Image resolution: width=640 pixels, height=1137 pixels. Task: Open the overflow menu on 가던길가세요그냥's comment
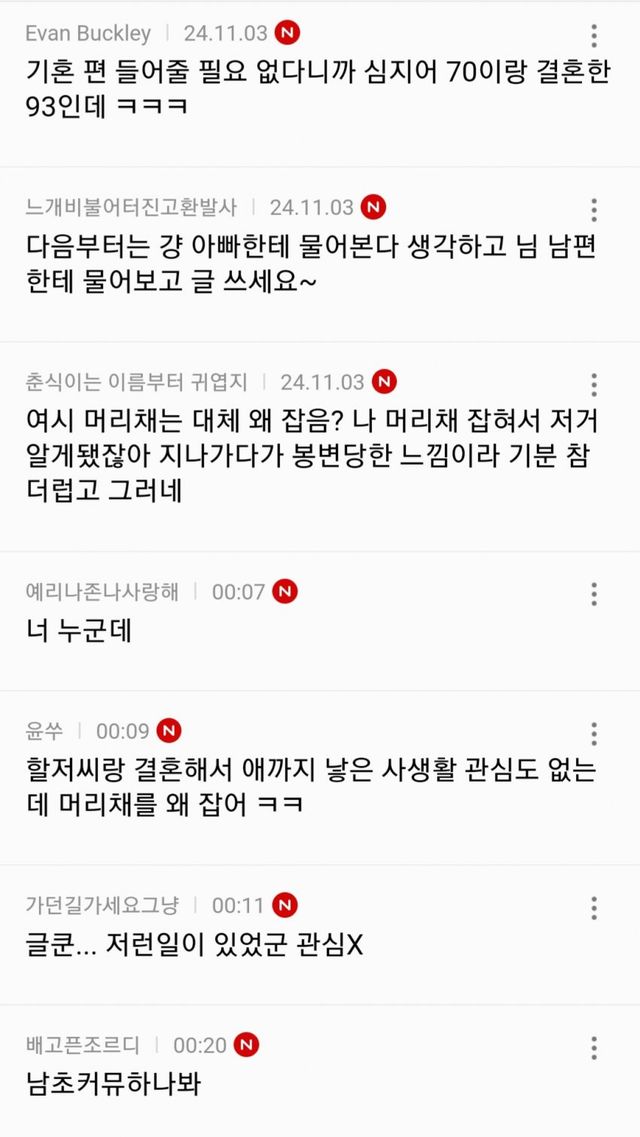594,907
